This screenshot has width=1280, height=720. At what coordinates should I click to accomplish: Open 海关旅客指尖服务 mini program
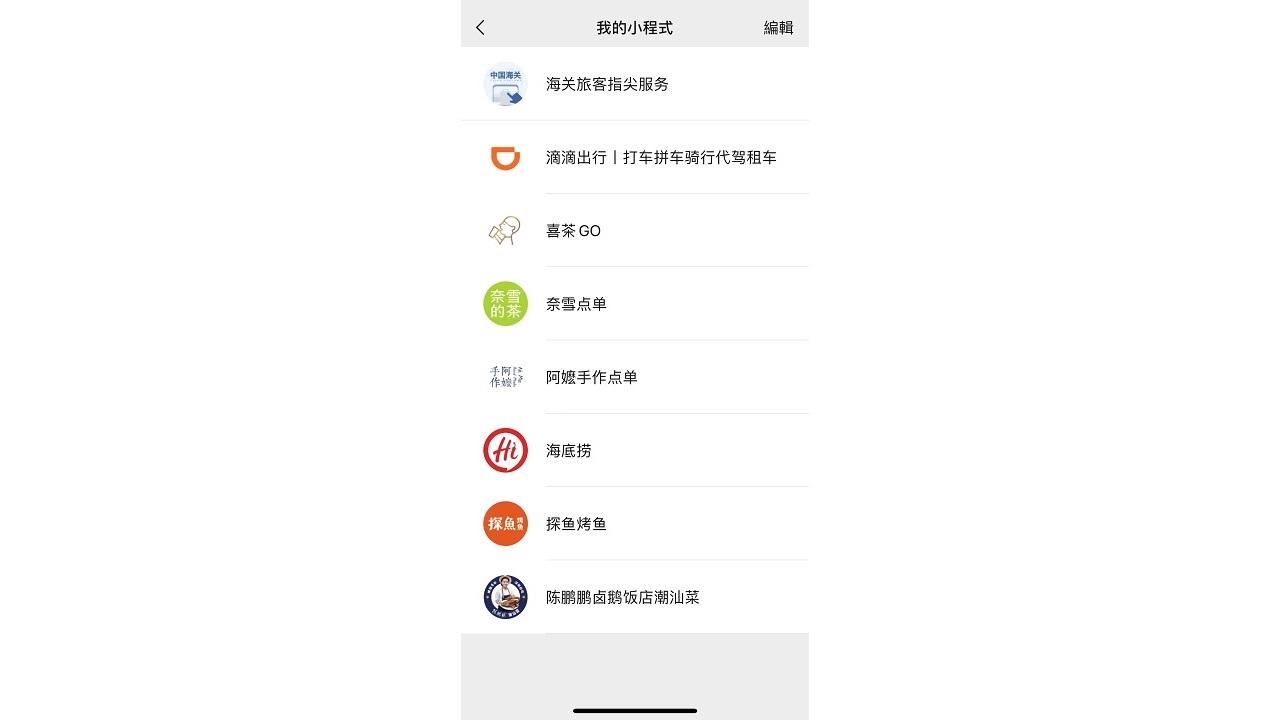[607, 84]
